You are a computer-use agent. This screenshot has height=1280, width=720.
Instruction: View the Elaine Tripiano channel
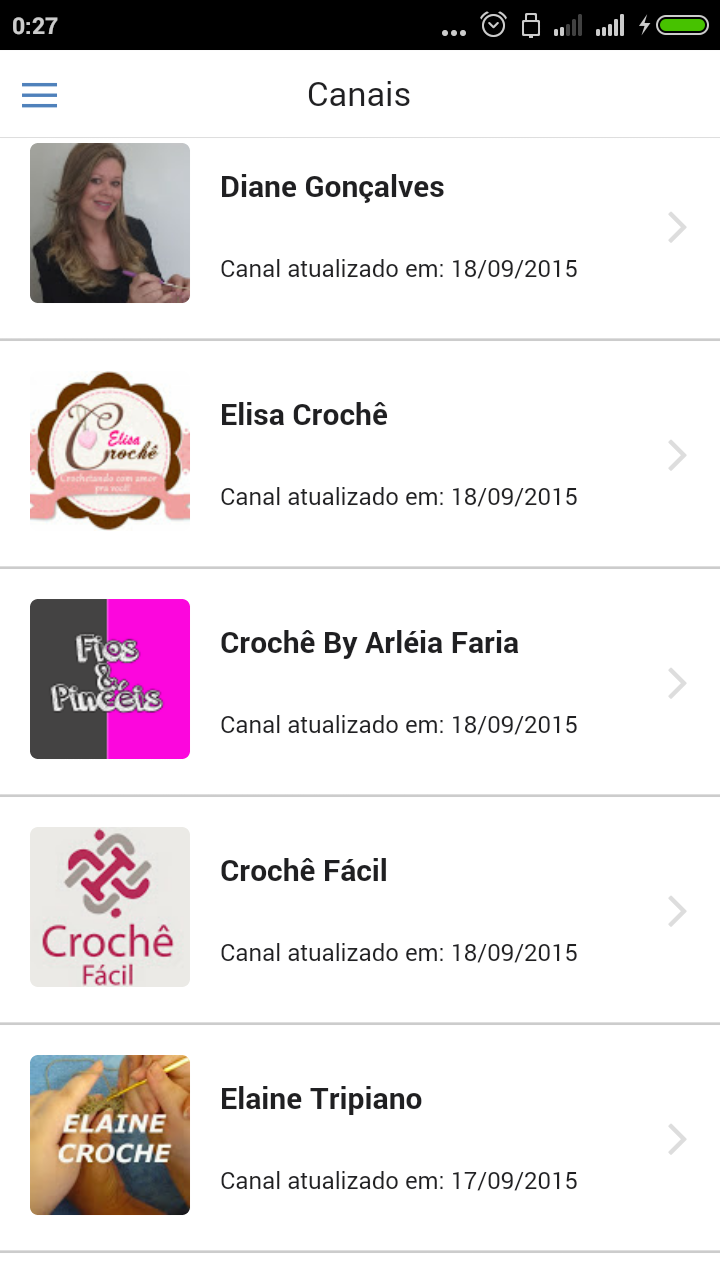click(x=360, y=1138)
